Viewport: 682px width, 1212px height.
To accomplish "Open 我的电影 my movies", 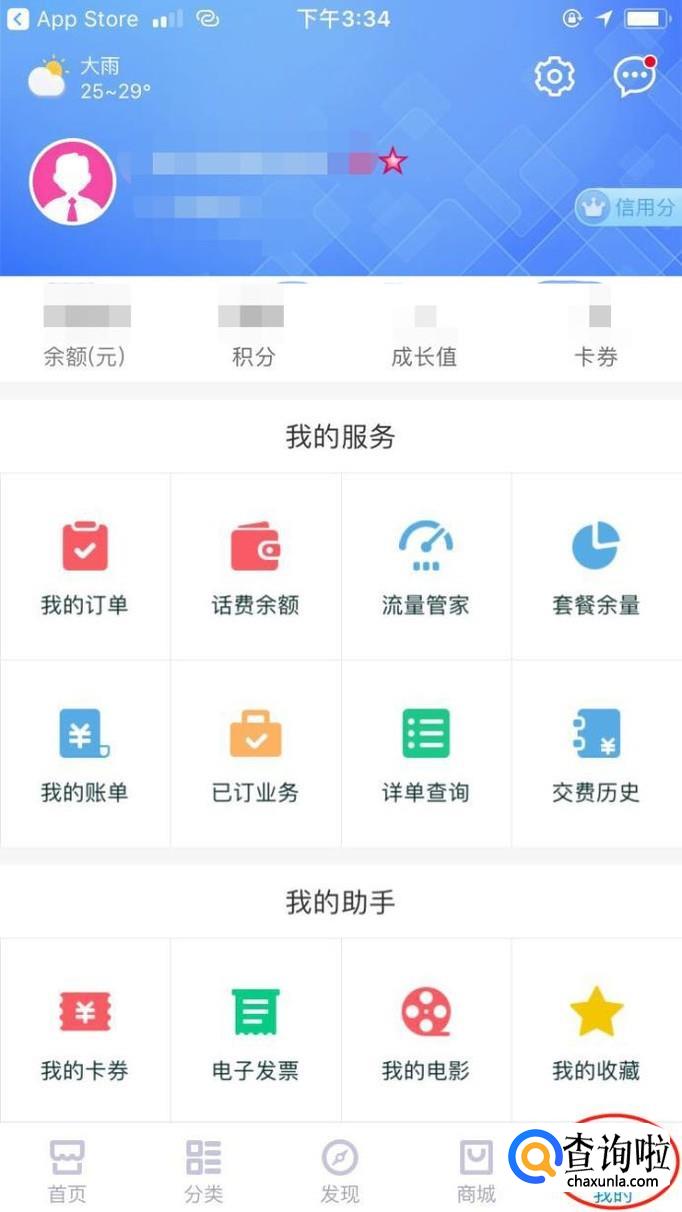I will tap(425, 1032).
